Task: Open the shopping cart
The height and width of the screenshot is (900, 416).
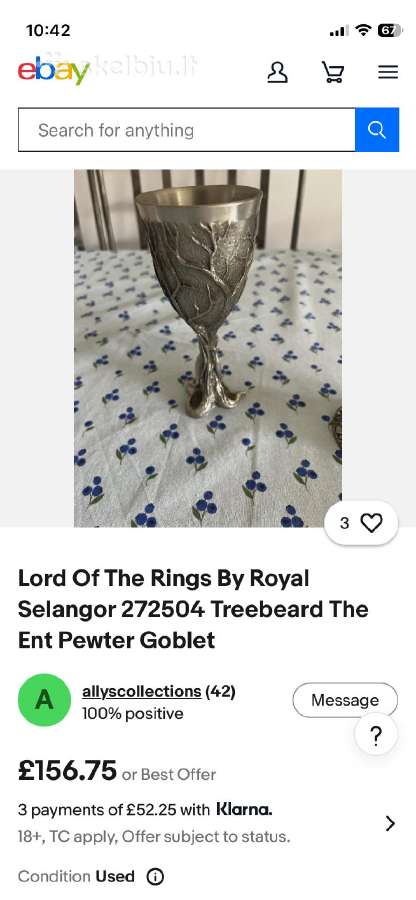Action: pyautogui.click(x=332, y=72)
